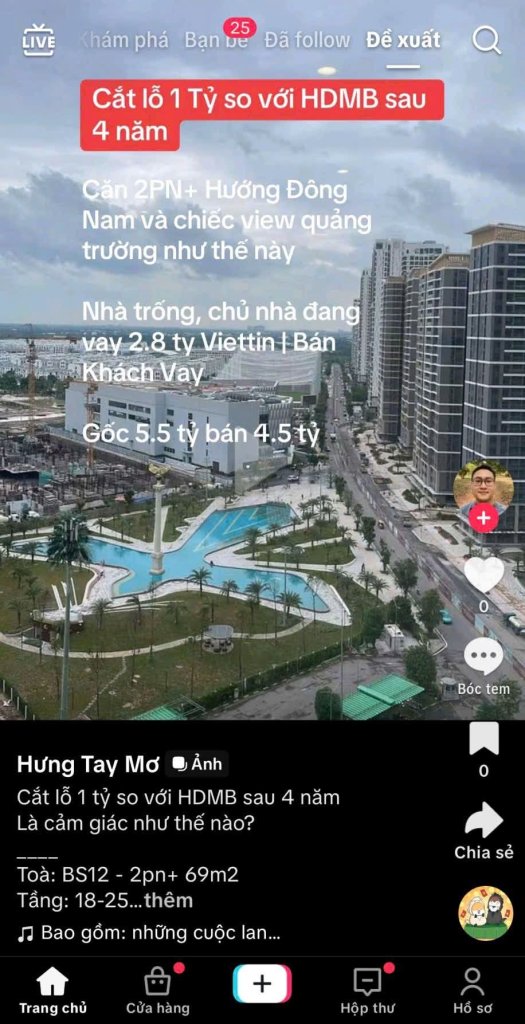Viewport: 525px width, 1024px height.
Task: Open Hưng Tay Mơ's profile name
Action: click(88, 765)
